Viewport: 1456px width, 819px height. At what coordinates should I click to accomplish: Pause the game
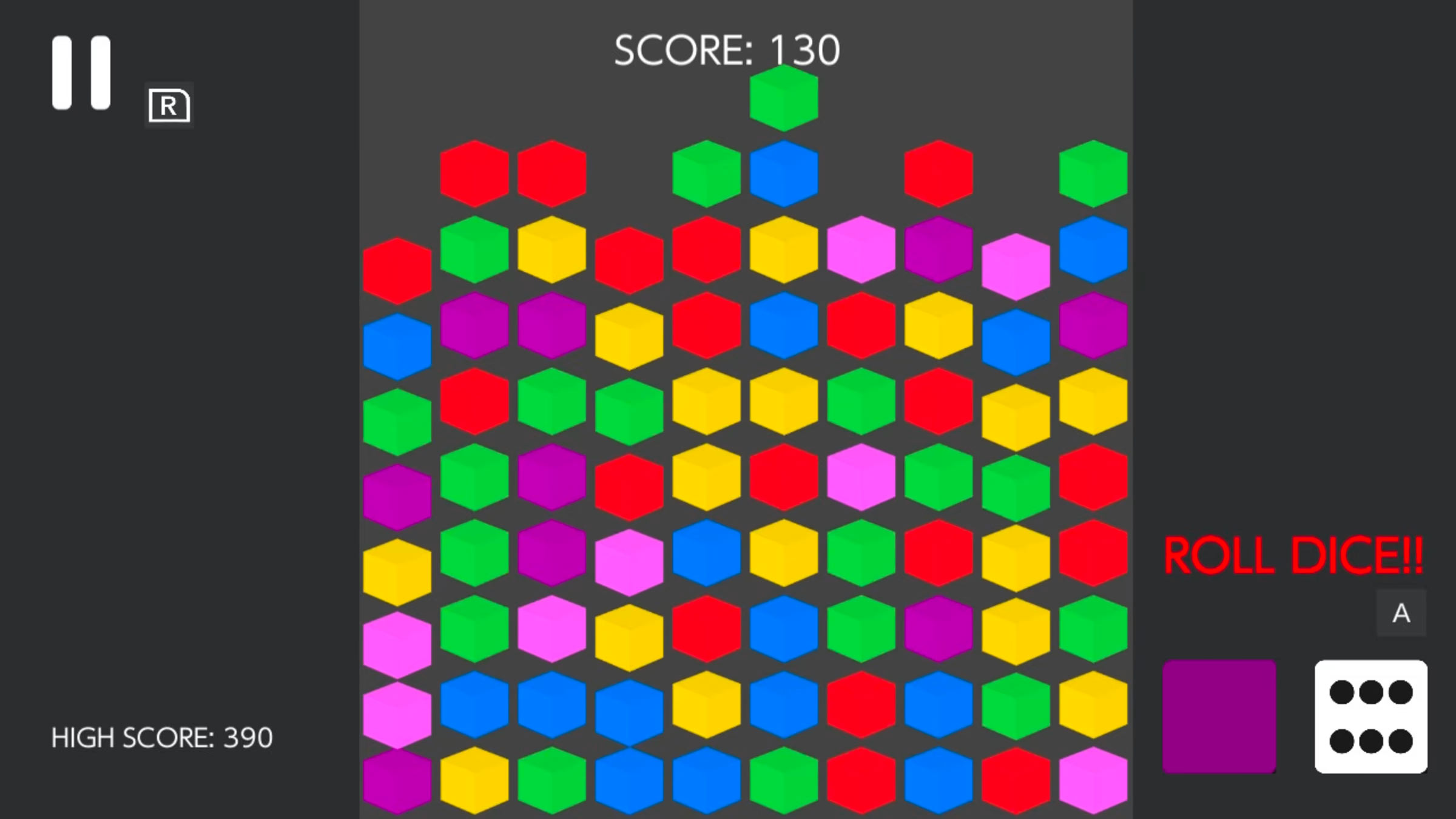pyautogui.click(x=81, y=73)
